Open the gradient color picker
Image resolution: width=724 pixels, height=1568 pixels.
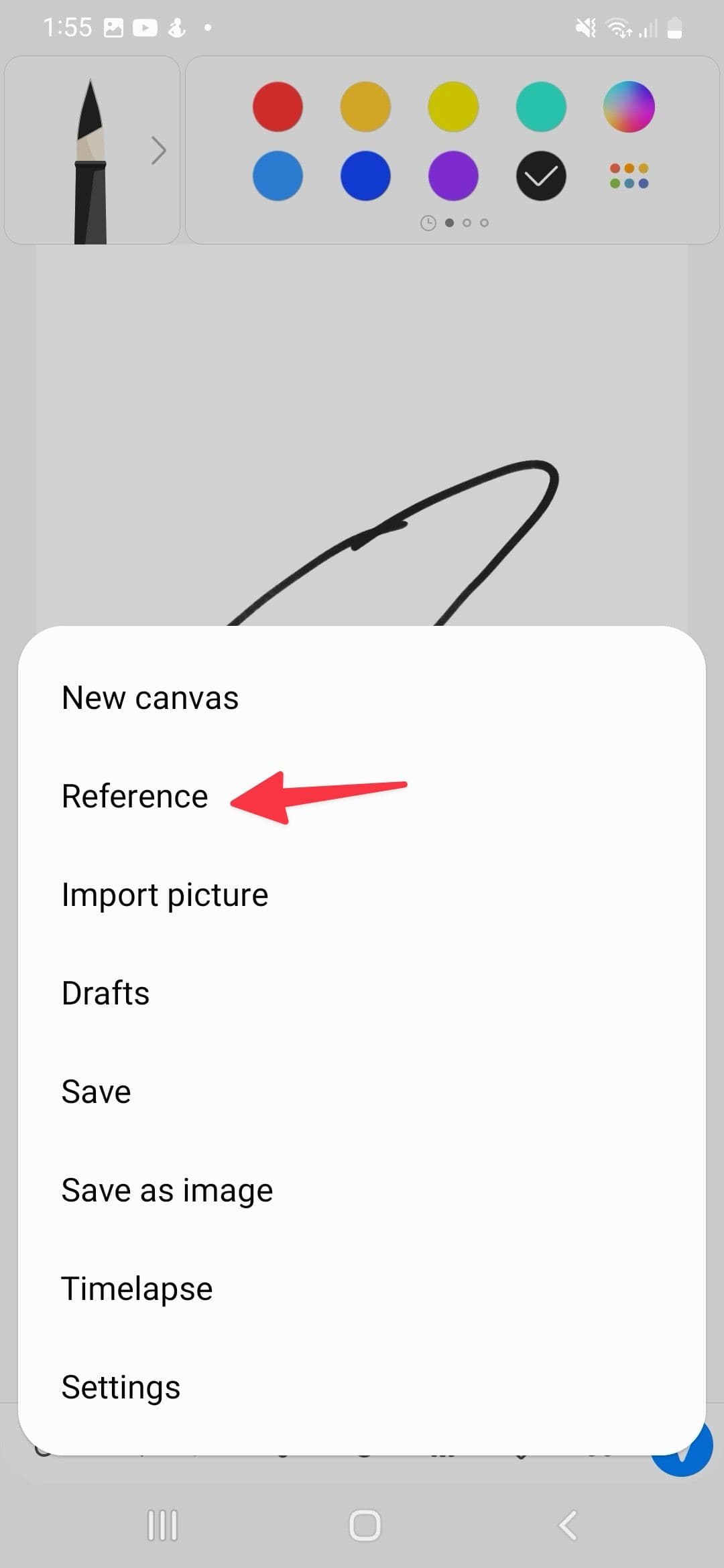pyautogui.click(x=629, y=107)
